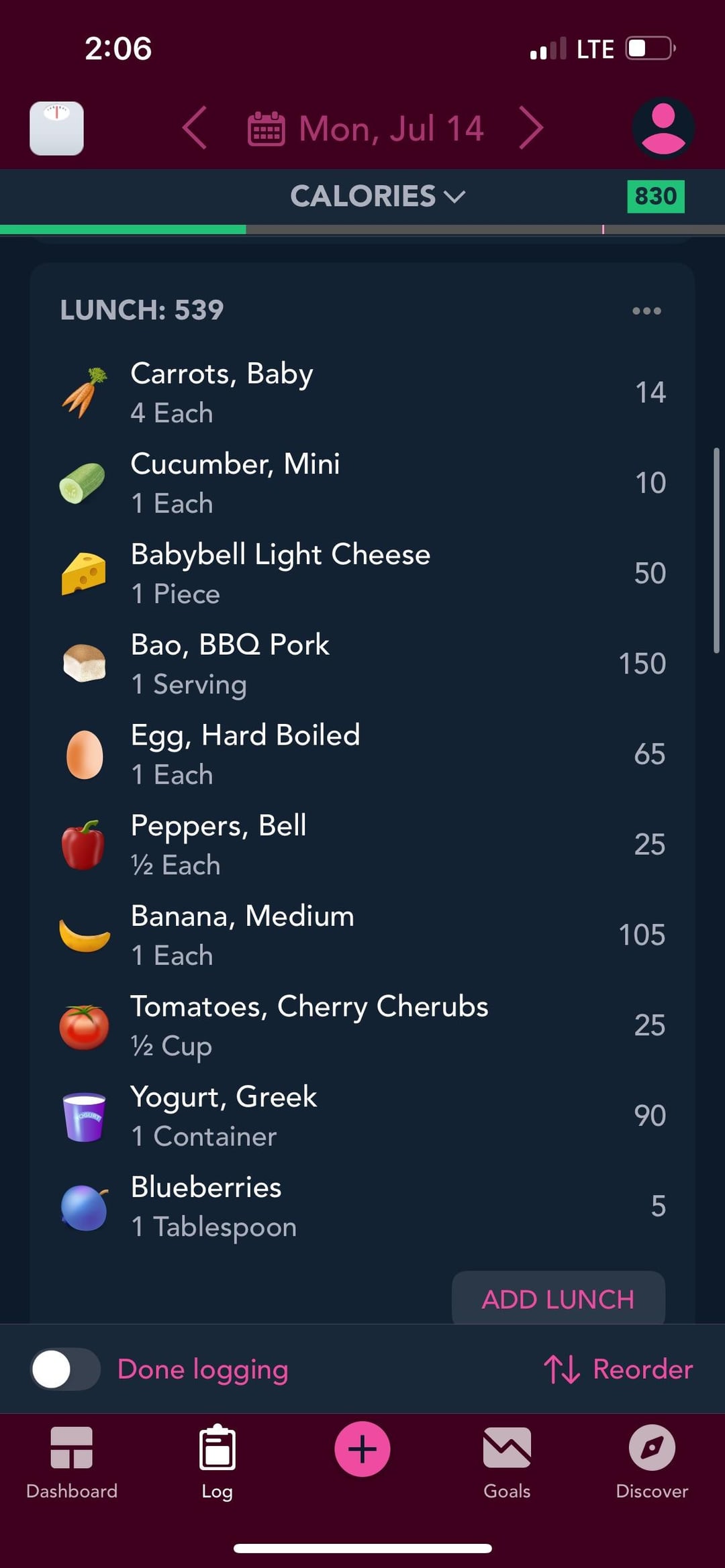Viewport: 725px width, 1568px height.
Task: Go to the next day
Action: [x=530, y=128]
